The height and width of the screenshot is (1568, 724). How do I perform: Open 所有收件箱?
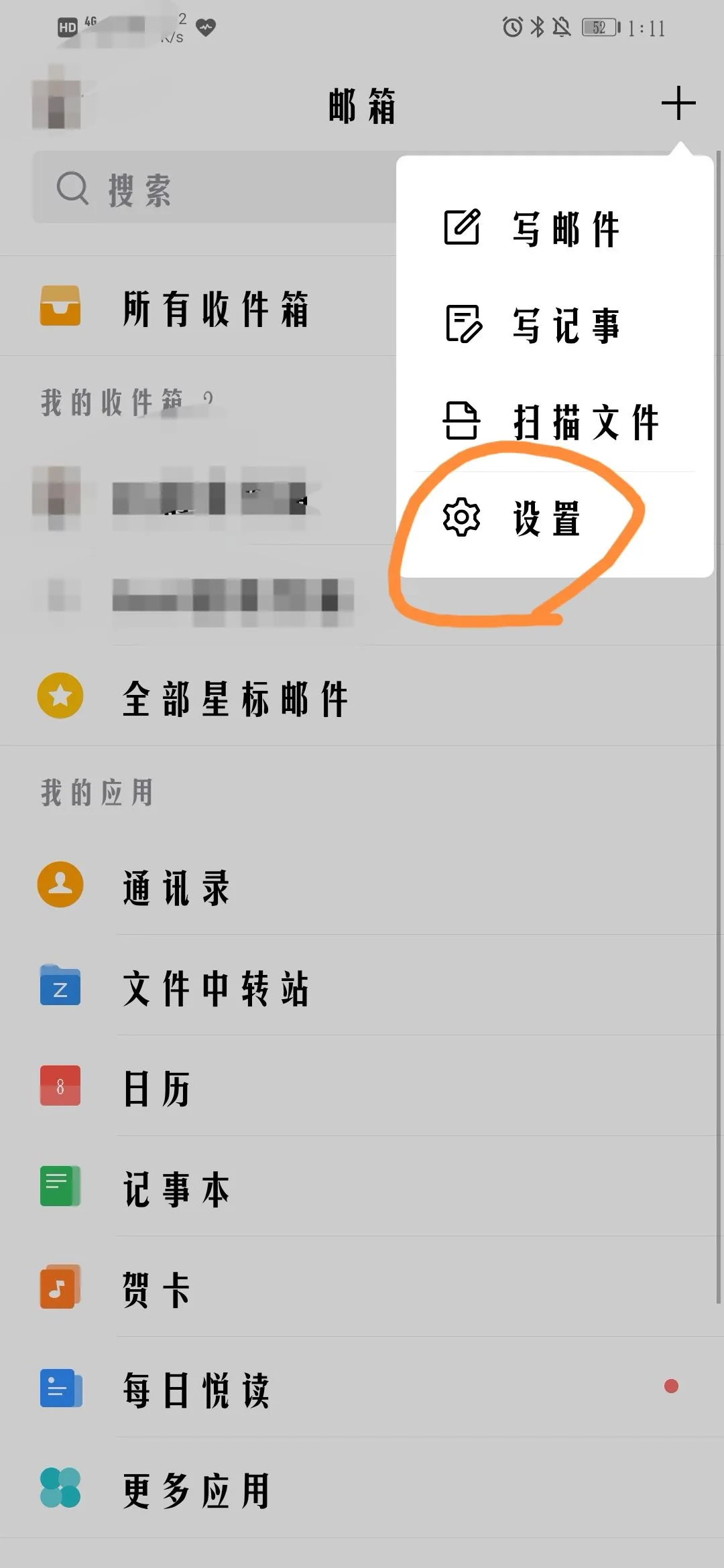[x=215, y=308]
